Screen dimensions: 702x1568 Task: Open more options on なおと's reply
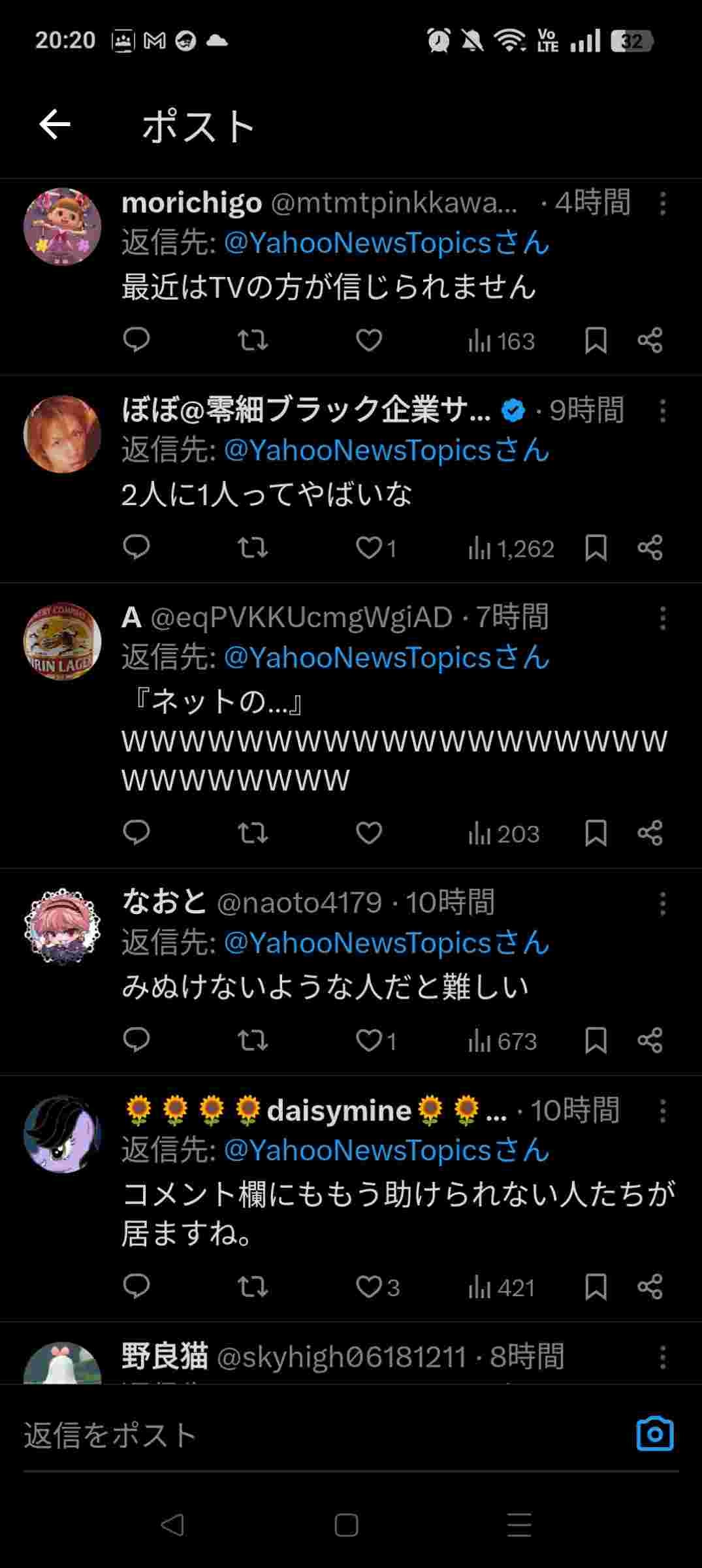point(662,904)
